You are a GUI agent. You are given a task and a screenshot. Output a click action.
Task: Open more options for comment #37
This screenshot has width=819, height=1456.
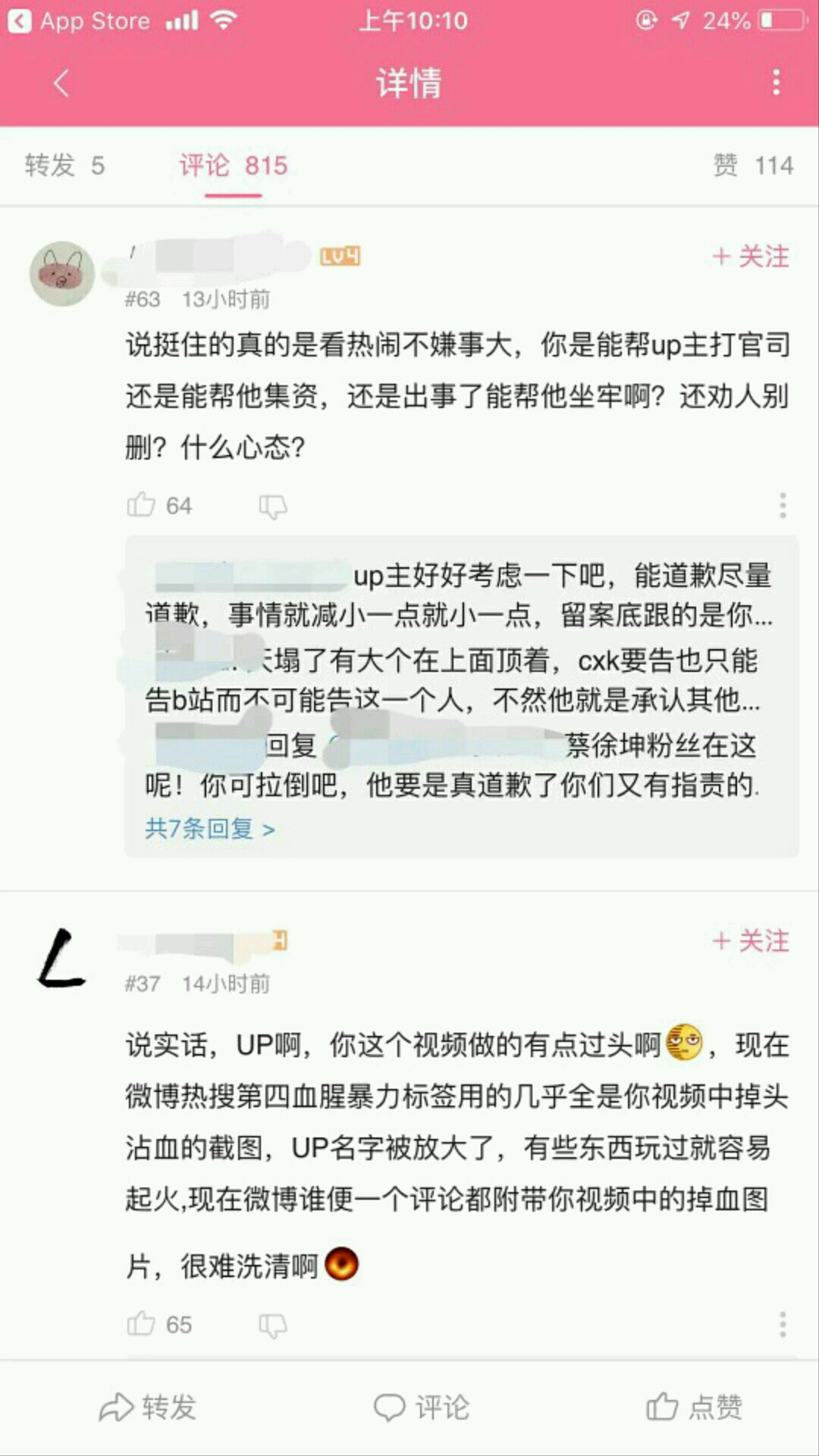point(783,1324)
